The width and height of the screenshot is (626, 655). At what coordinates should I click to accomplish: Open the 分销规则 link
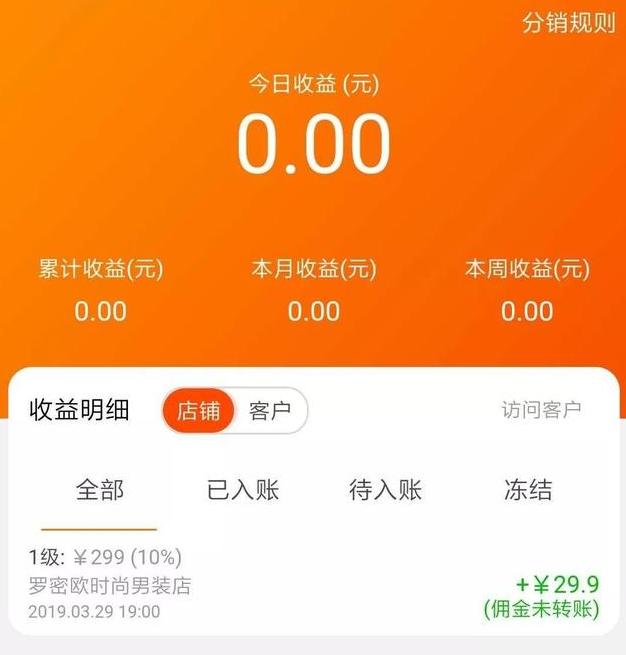click(568, 23)
